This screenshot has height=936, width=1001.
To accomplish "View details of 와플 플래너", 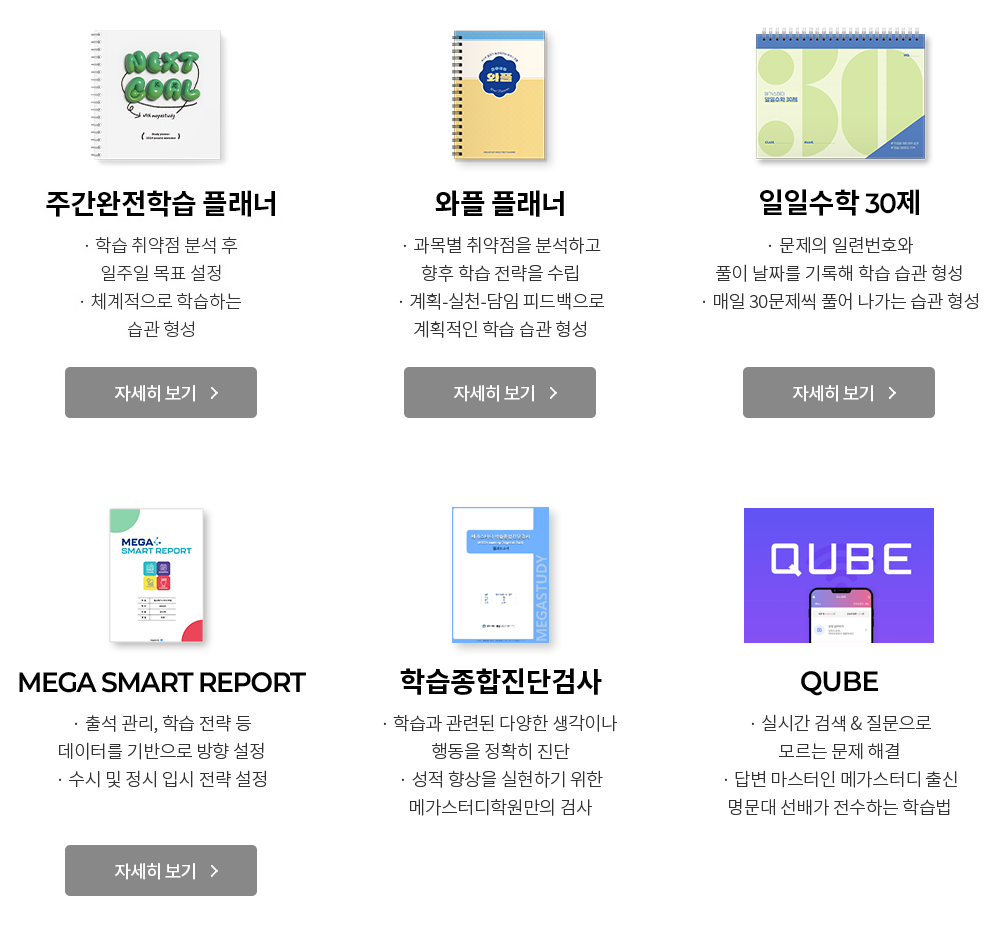I will click(500, 393).
